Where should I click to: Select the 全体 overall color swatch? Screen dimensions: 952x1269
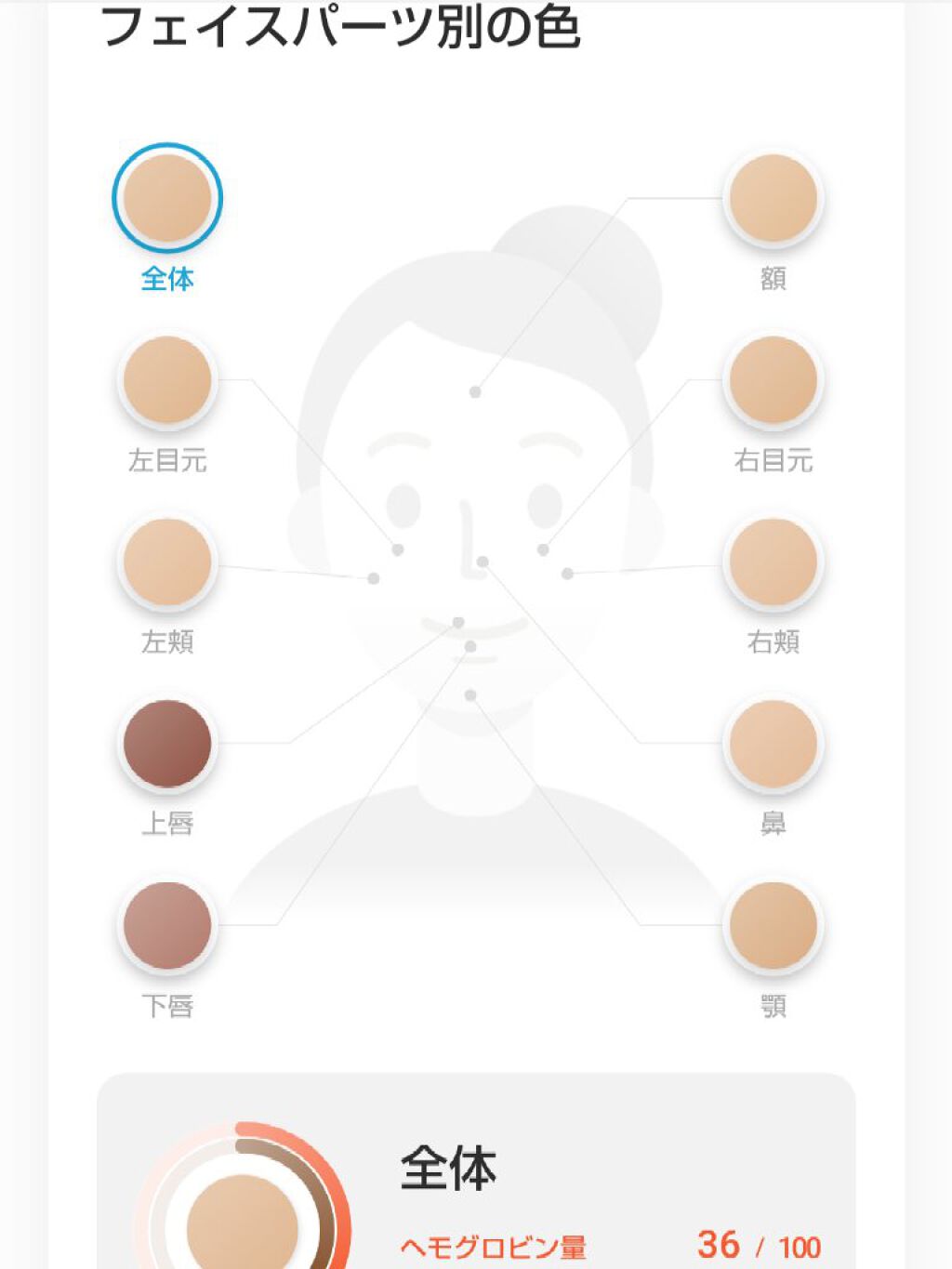click(x=167, y=198)
